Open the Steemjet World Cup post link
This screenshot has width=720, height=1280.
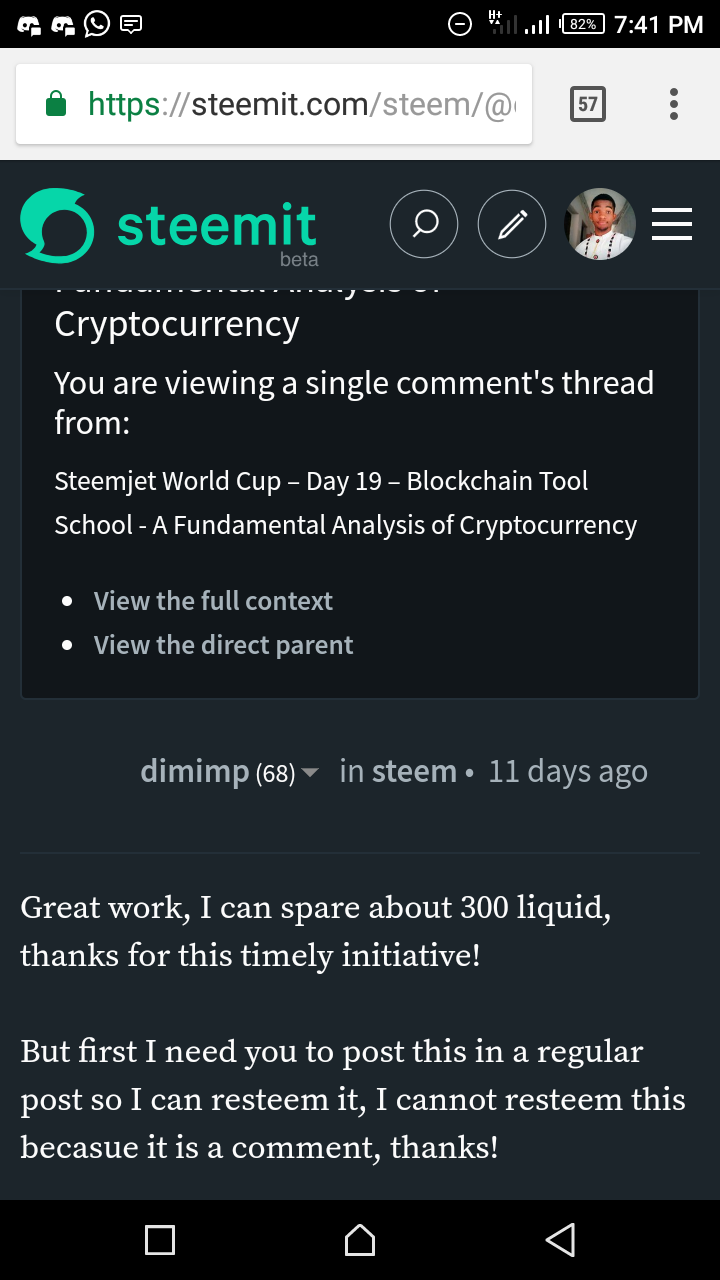345,503
